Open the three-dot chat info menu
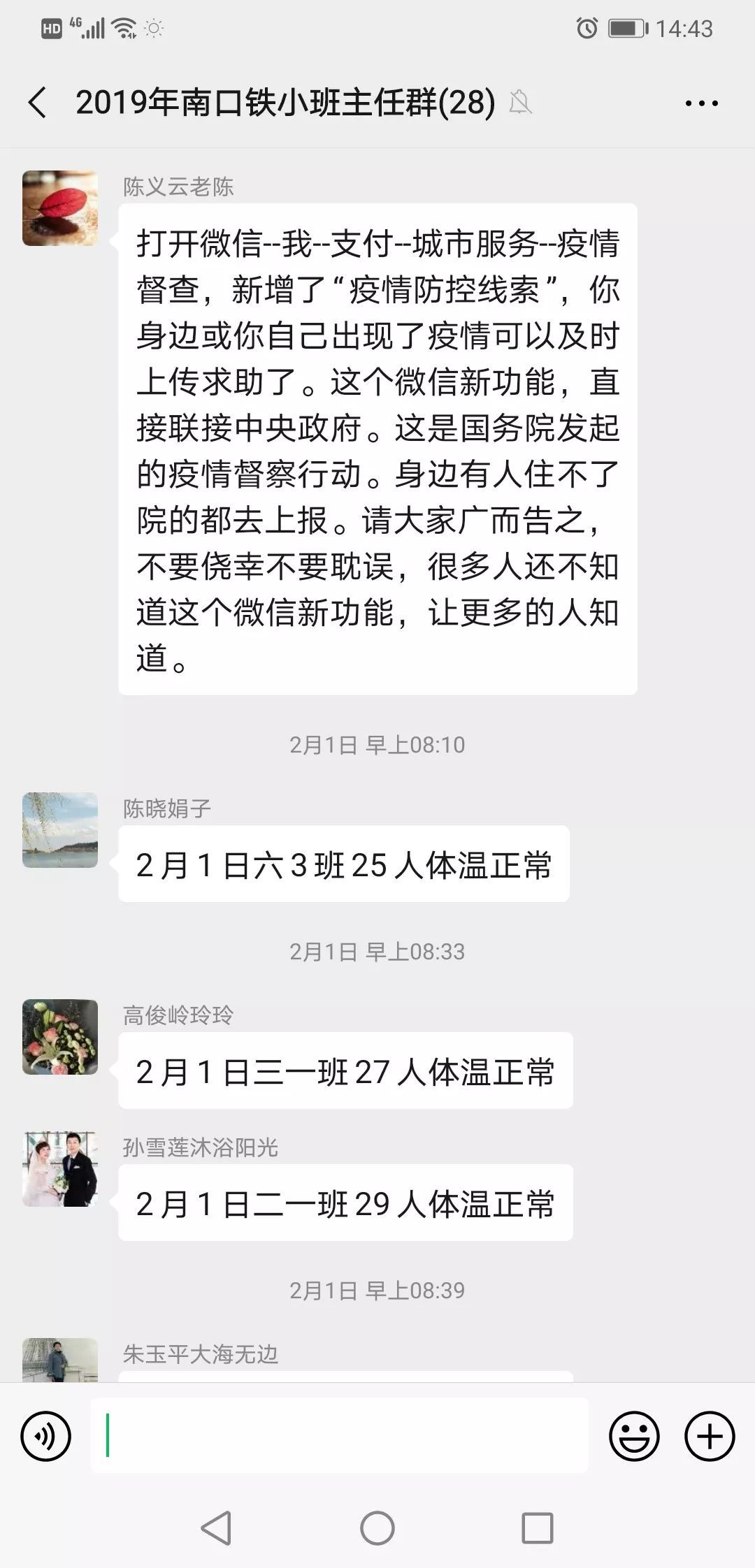Image resolution: width=755 pixels, height=1568 pixels. coord(701,103)
